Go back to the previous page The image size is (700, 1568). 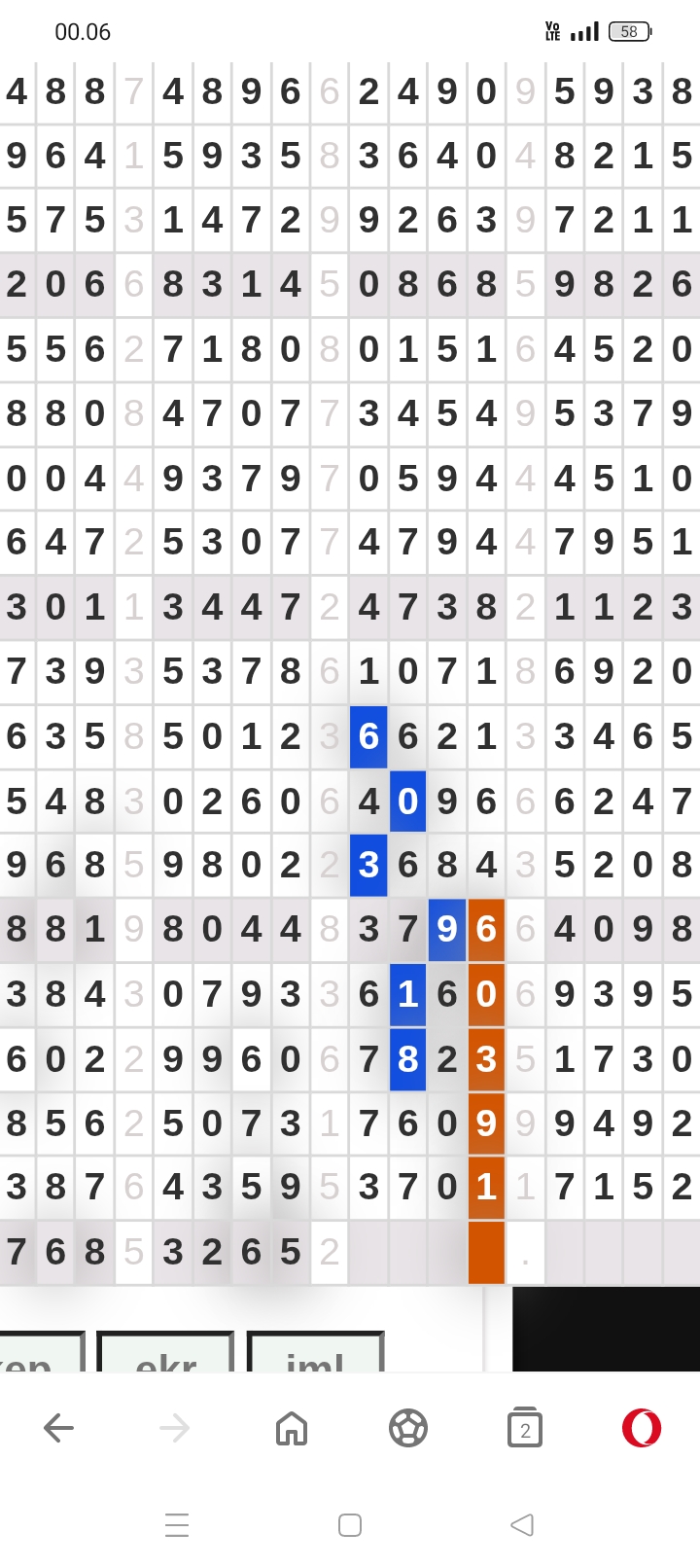point(58,1428)
